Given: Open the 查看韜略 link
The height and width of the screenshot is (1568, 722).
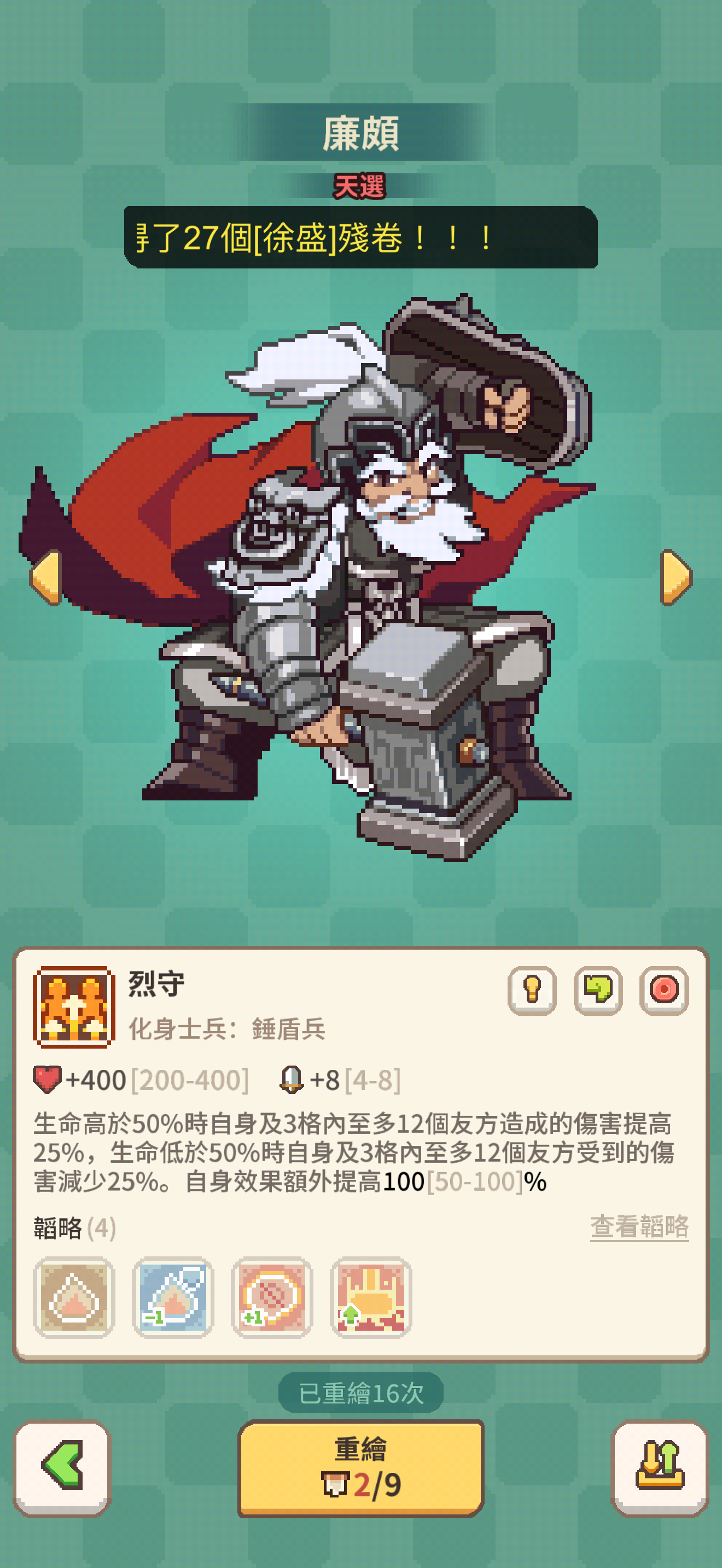Looking at the screenshot, I should pyautogui.click(x=639, y=1226).
